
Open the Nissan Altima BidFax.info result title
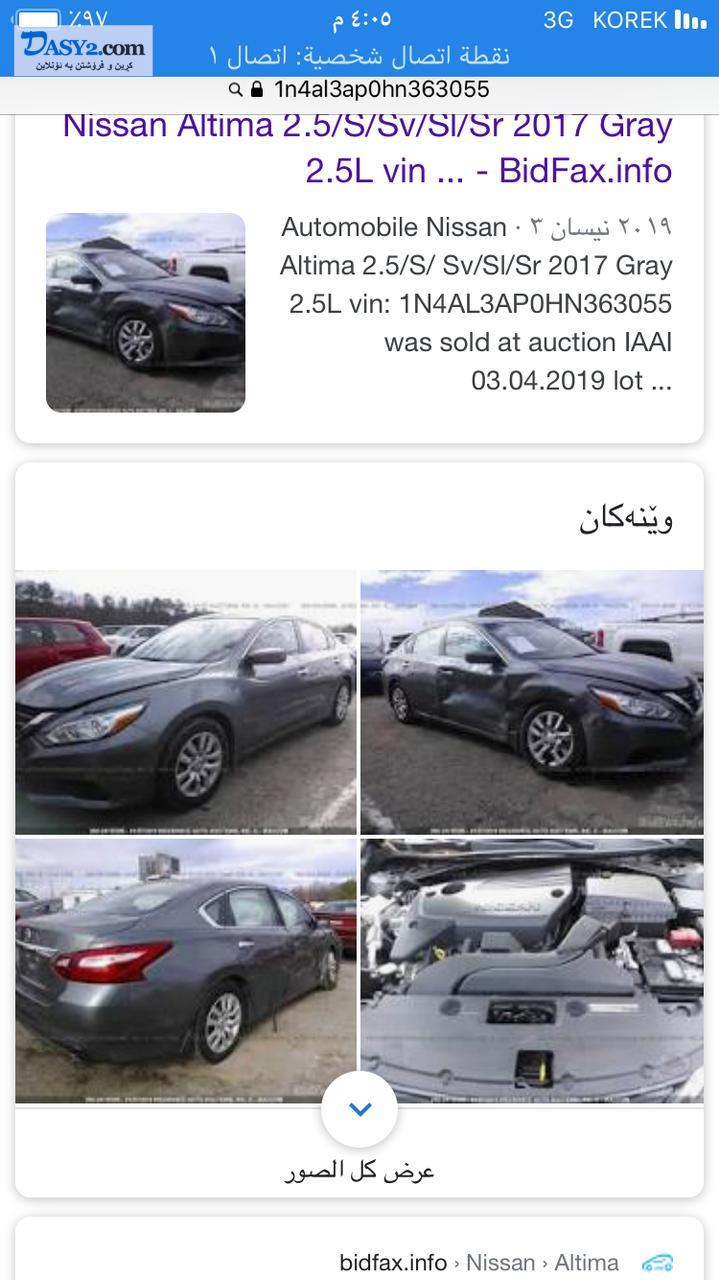click(x=368, y=147)
